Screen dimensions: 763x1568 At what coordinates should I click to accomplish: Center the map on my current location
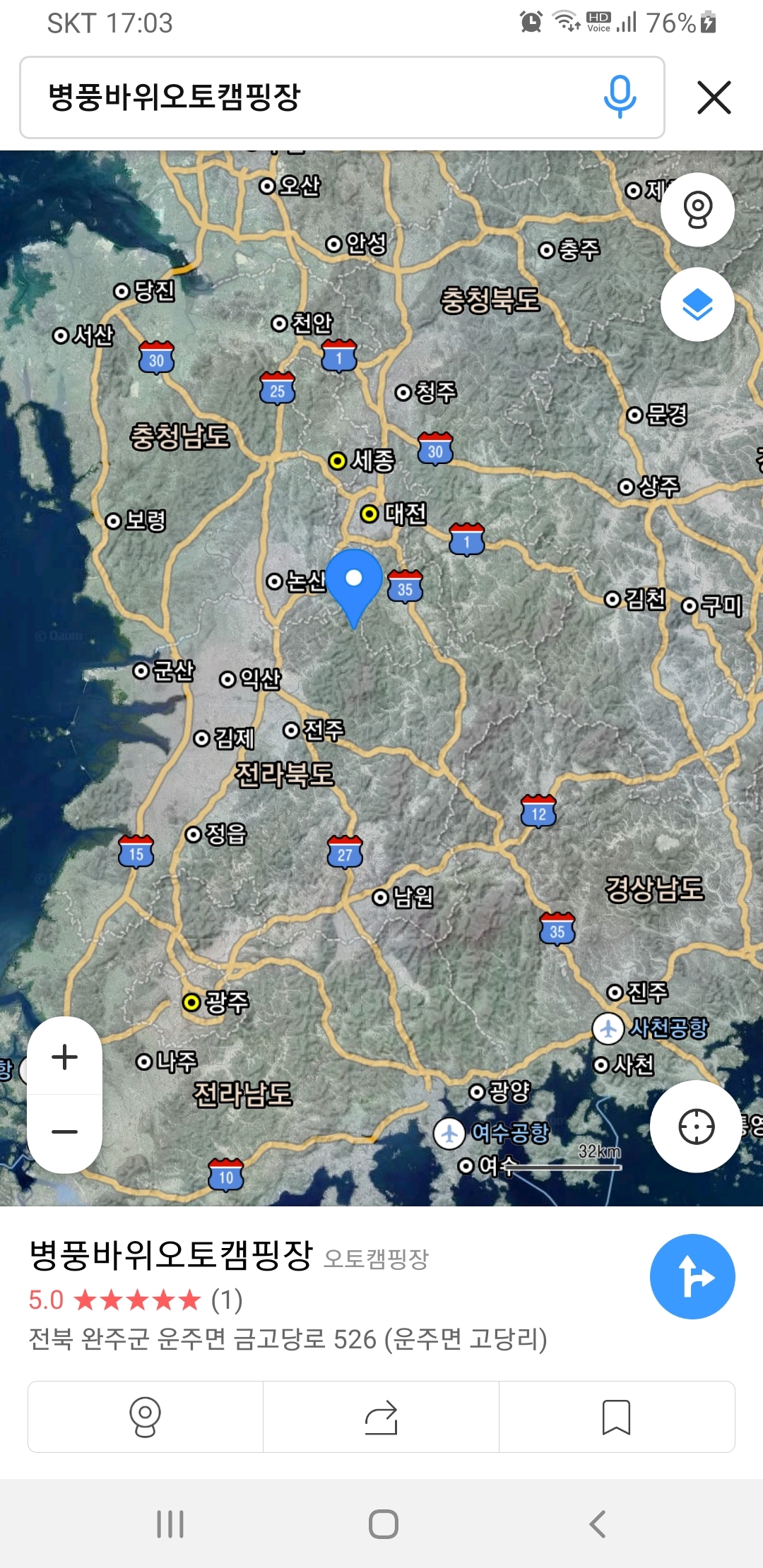pyautogui.click(x=696, y=1127)
